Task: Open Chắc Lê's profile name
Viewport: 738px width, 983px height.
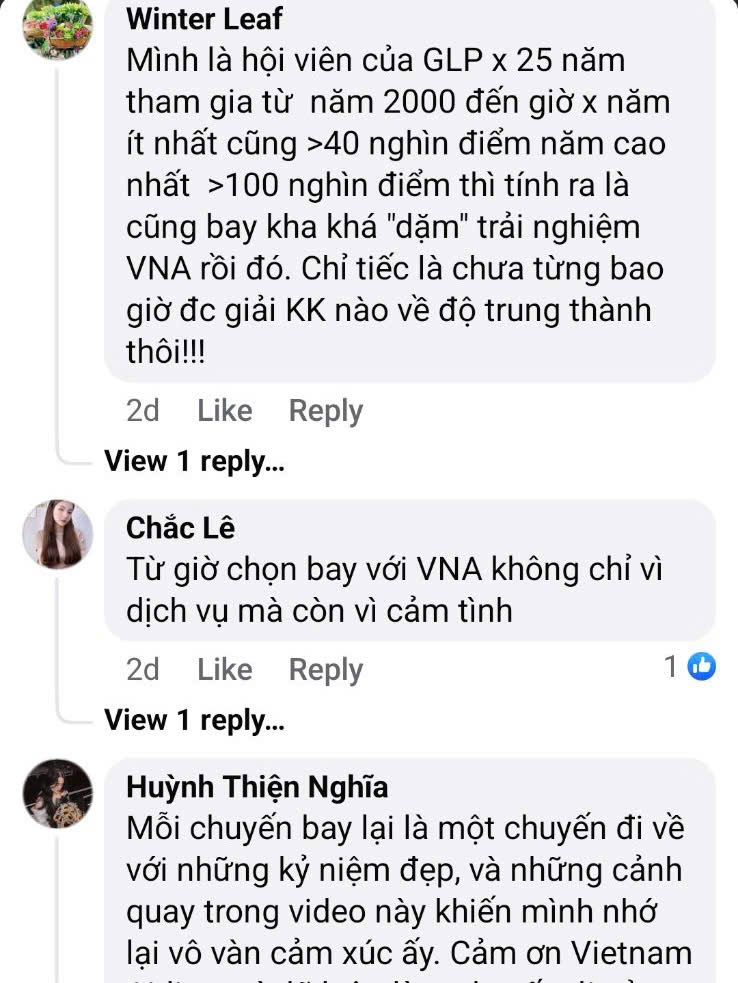Action: pos(180,526)
